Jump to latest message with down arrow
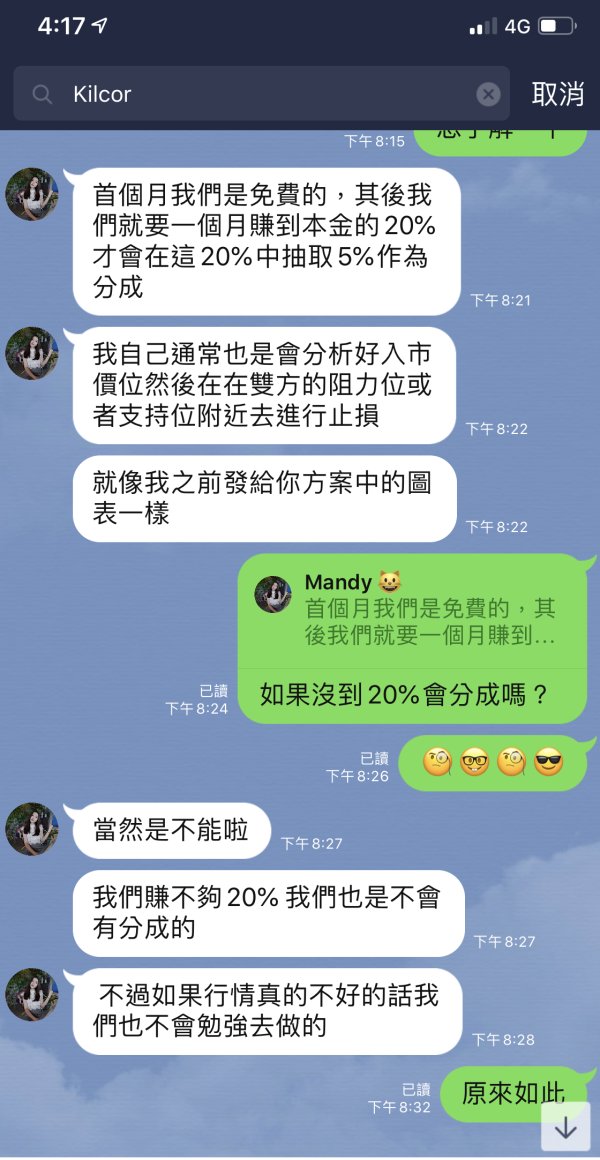 [x=567, y=1126]
